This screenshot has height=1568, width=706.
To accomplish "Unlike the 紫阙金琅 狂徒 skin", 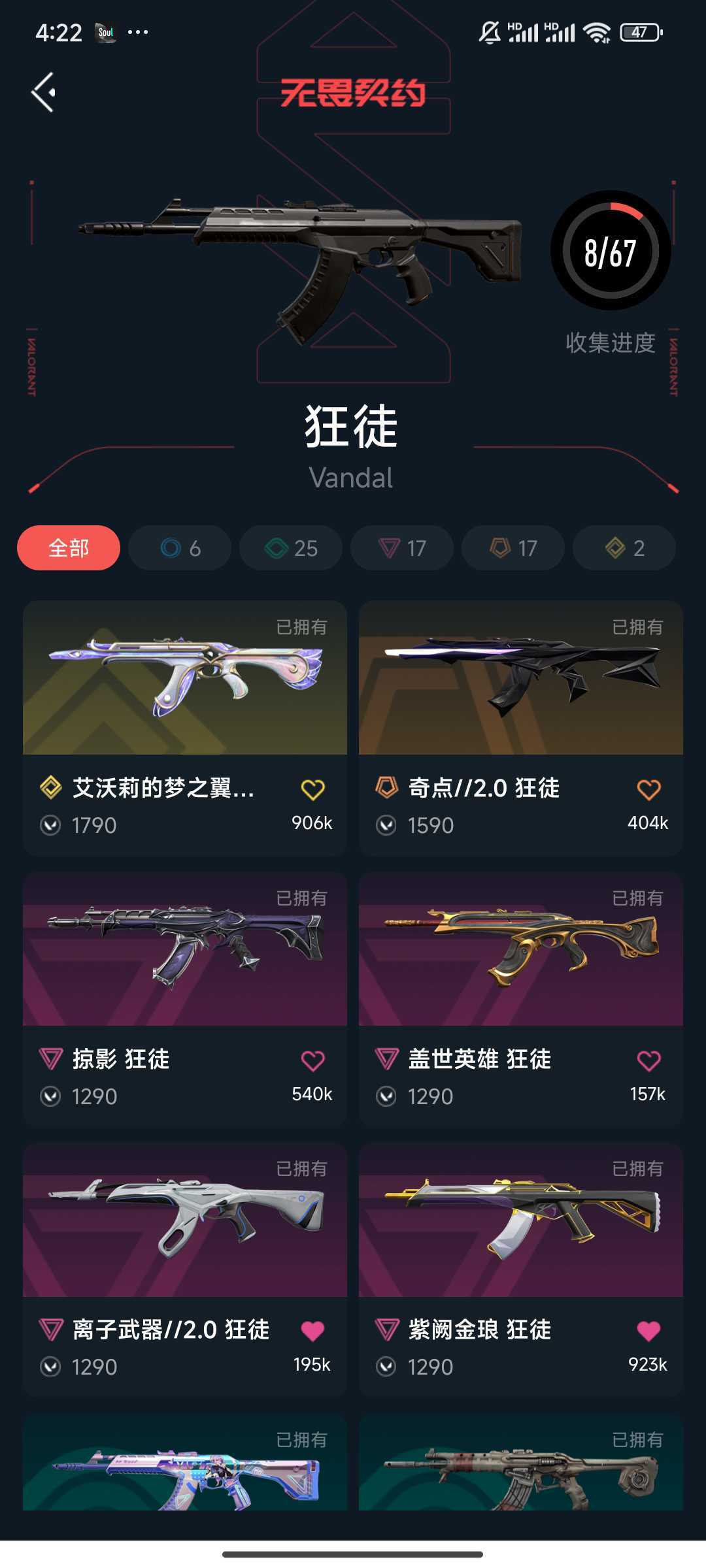I will (x=648, y=1331).
